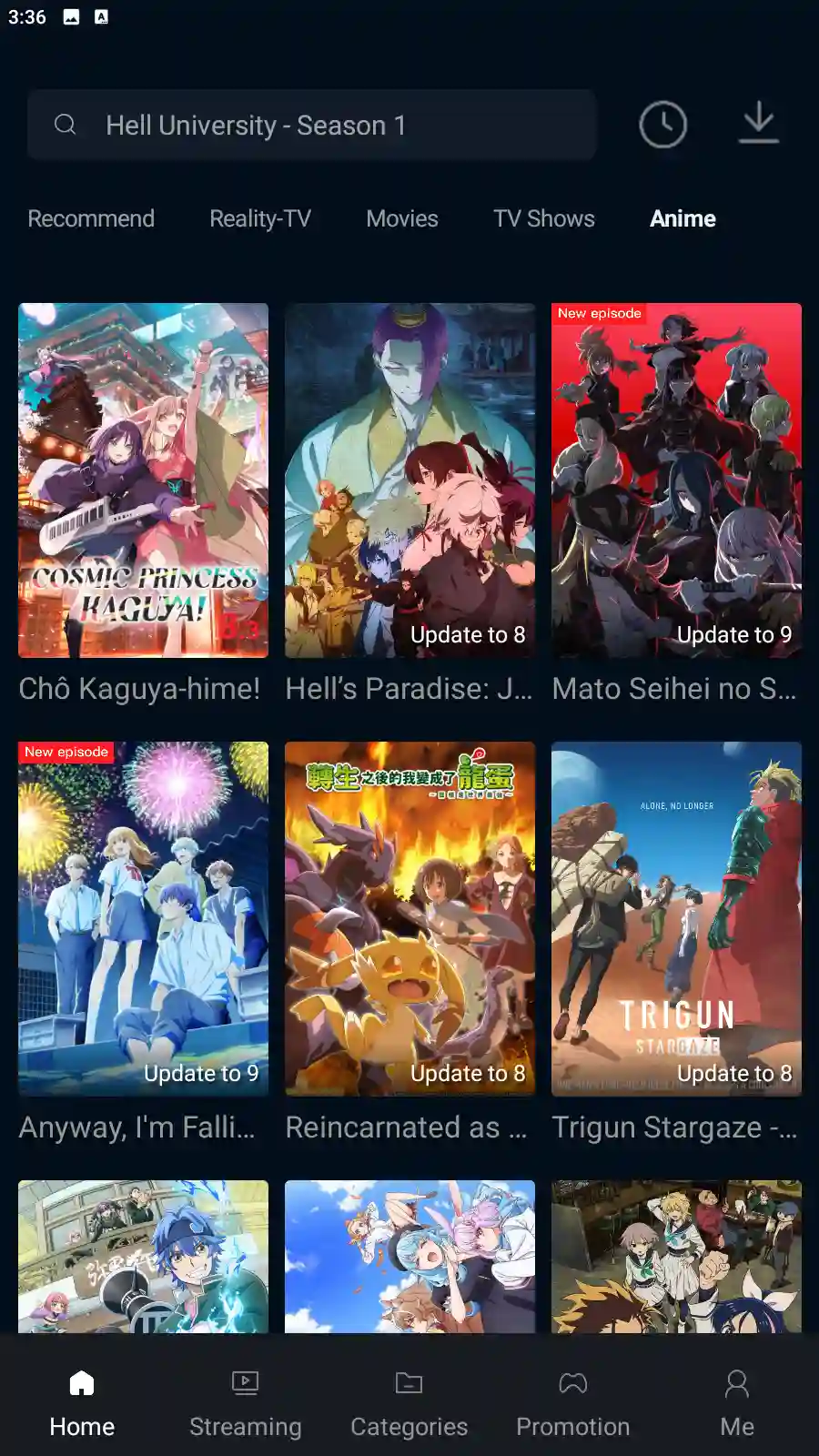Open the search box with Hell University

pyautogui.click(x=309, y=125)
